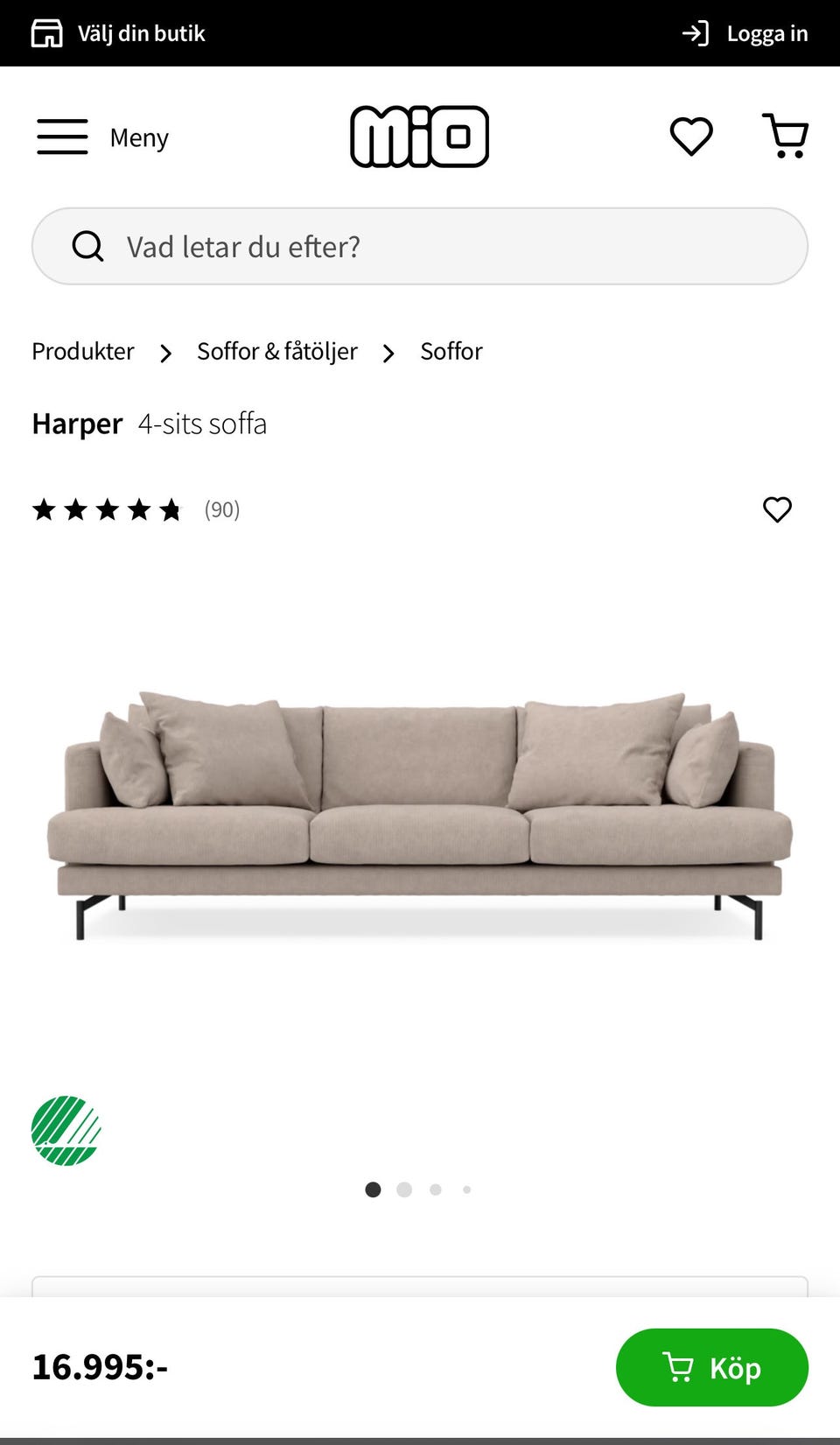Click the magnifier icon in the search bar
Image resolution: width=840 pixels, height=1445 pixels.
tap(87, 246)
